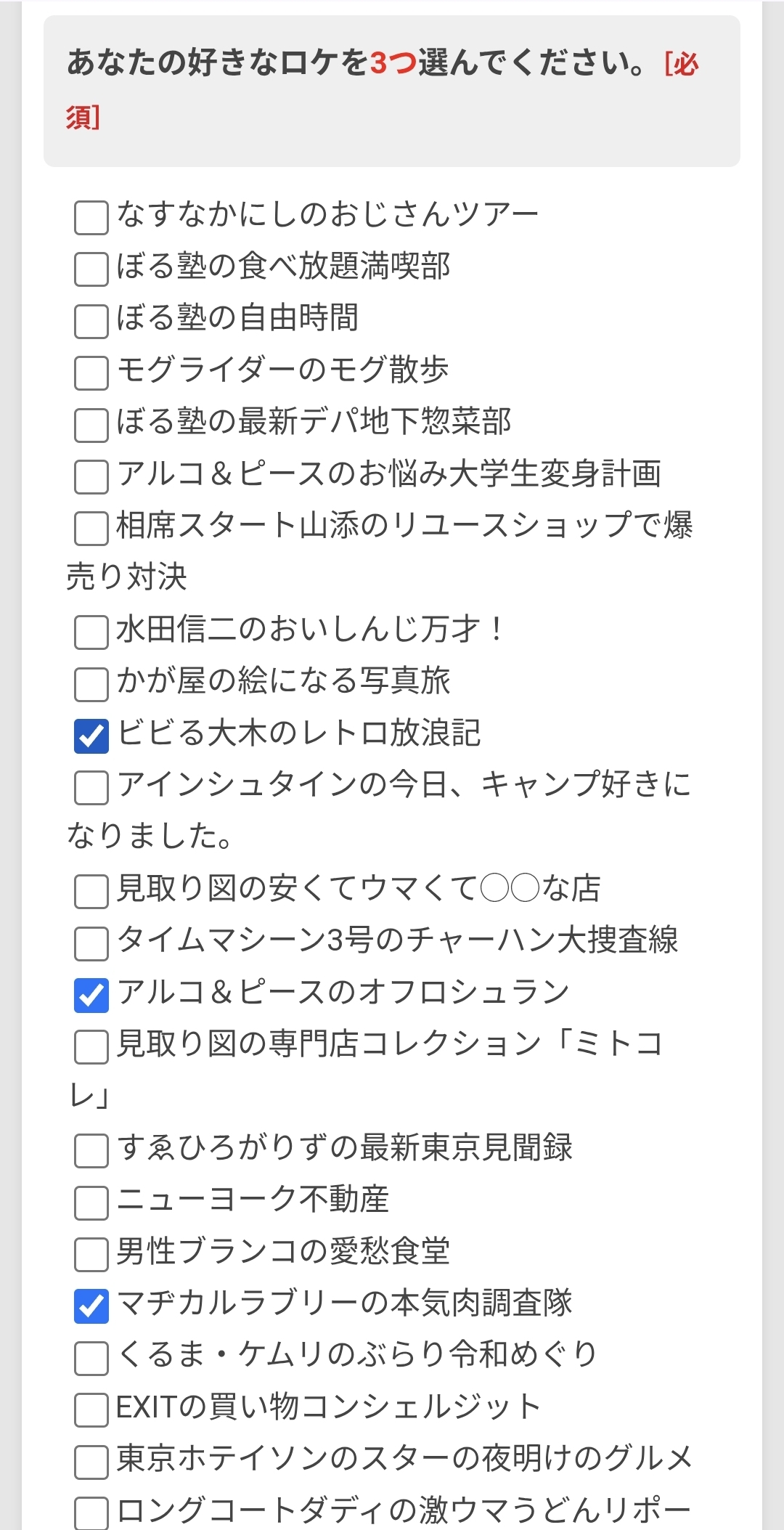Select アルコ＆ピースのお悩み大学生変身計画

pyautogui.click(x=91, y=476)
